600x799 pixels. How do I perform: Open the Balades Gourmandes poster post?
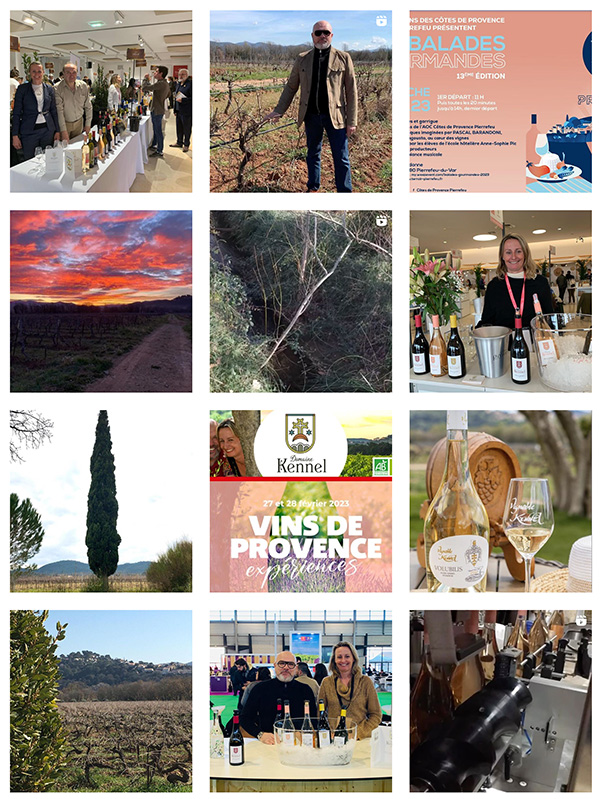coord(500,101)
